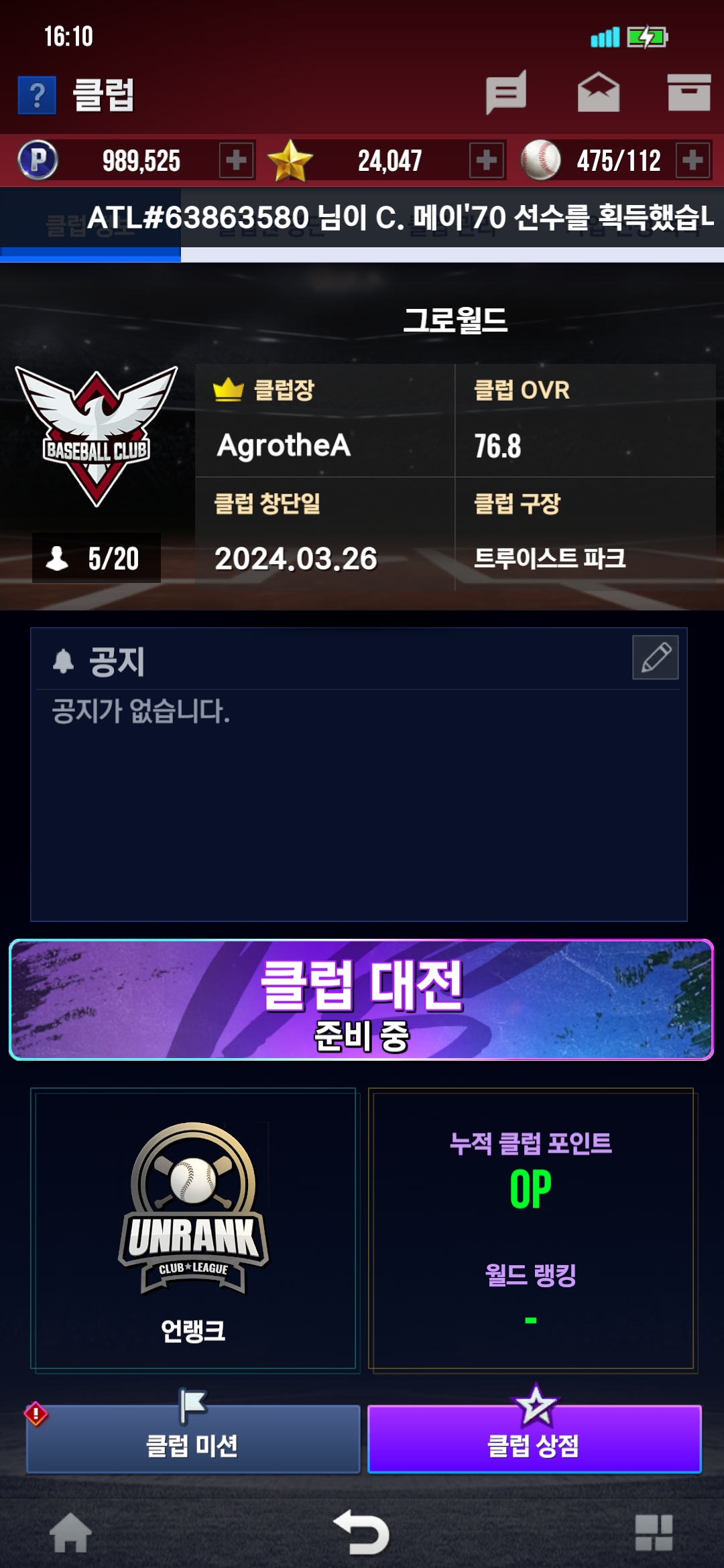Open the UNRANK club league card
The height and width of the screenshot is (1568, 724).
tap(193, 1228)
